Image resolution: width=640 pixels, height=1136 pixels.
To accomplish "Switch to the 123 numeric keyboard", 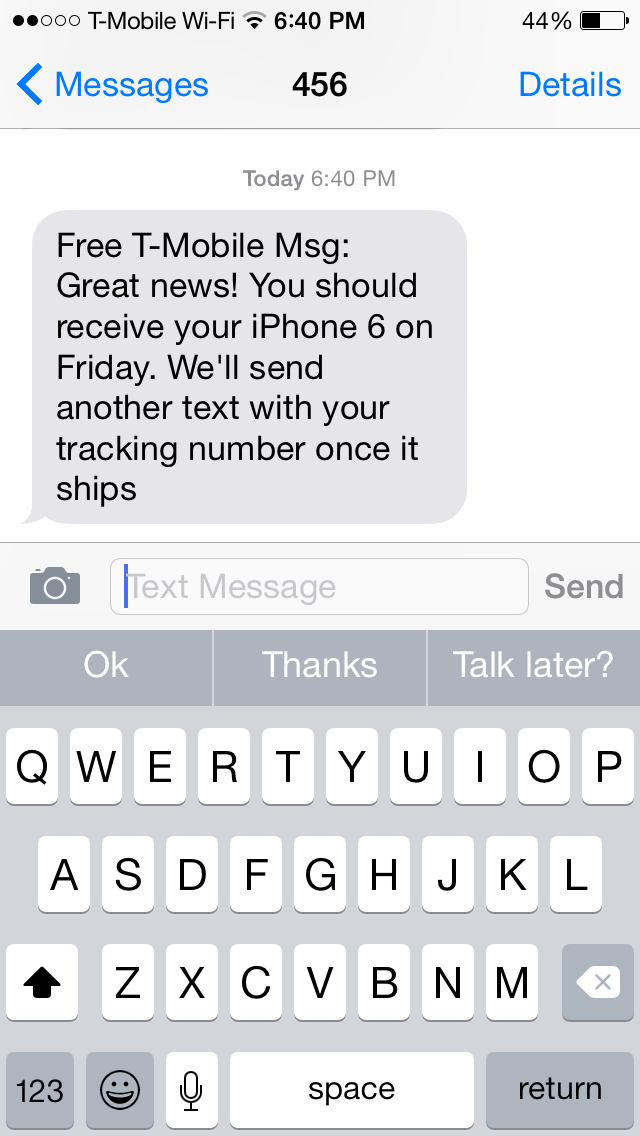I will (40, 1090).
